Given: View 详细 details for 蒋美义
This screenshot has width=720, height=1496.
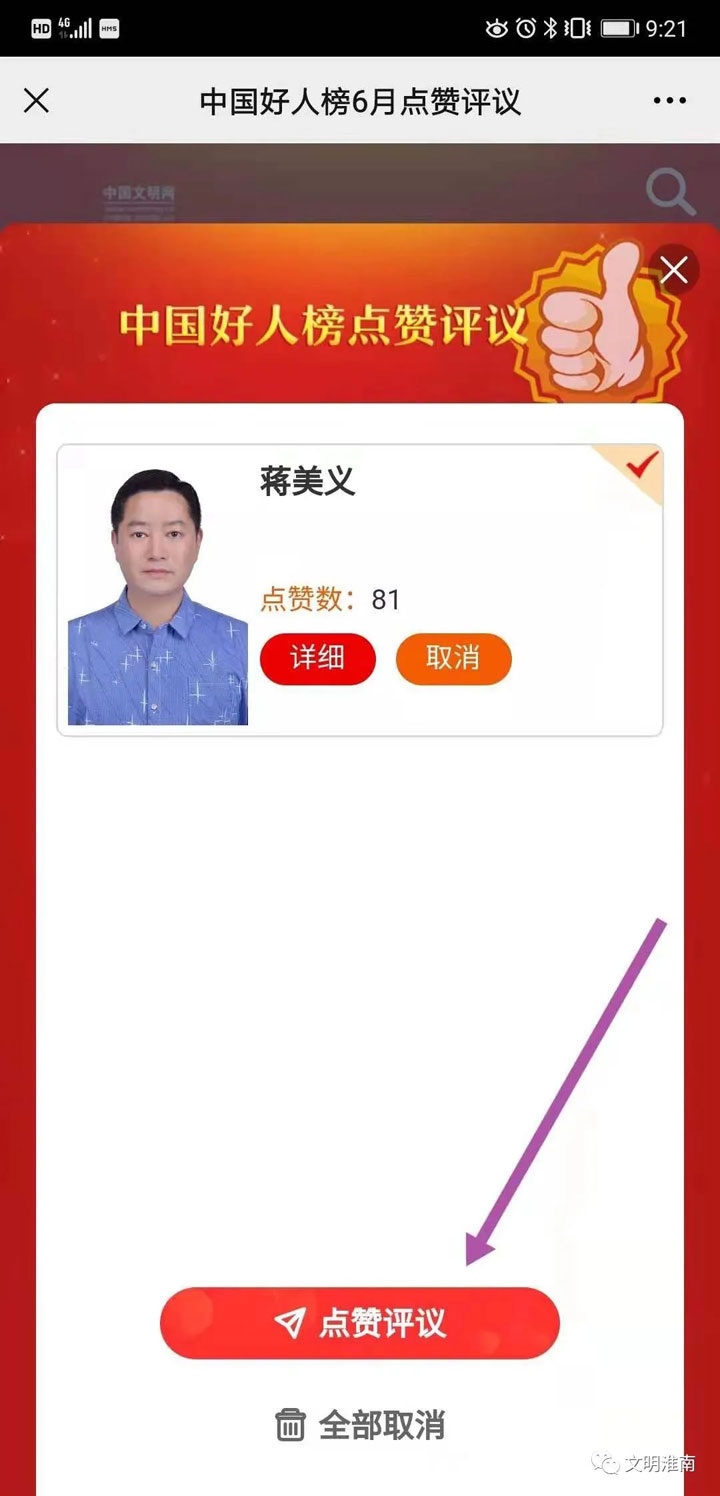Looking at the screenshot, I should 318,659.
